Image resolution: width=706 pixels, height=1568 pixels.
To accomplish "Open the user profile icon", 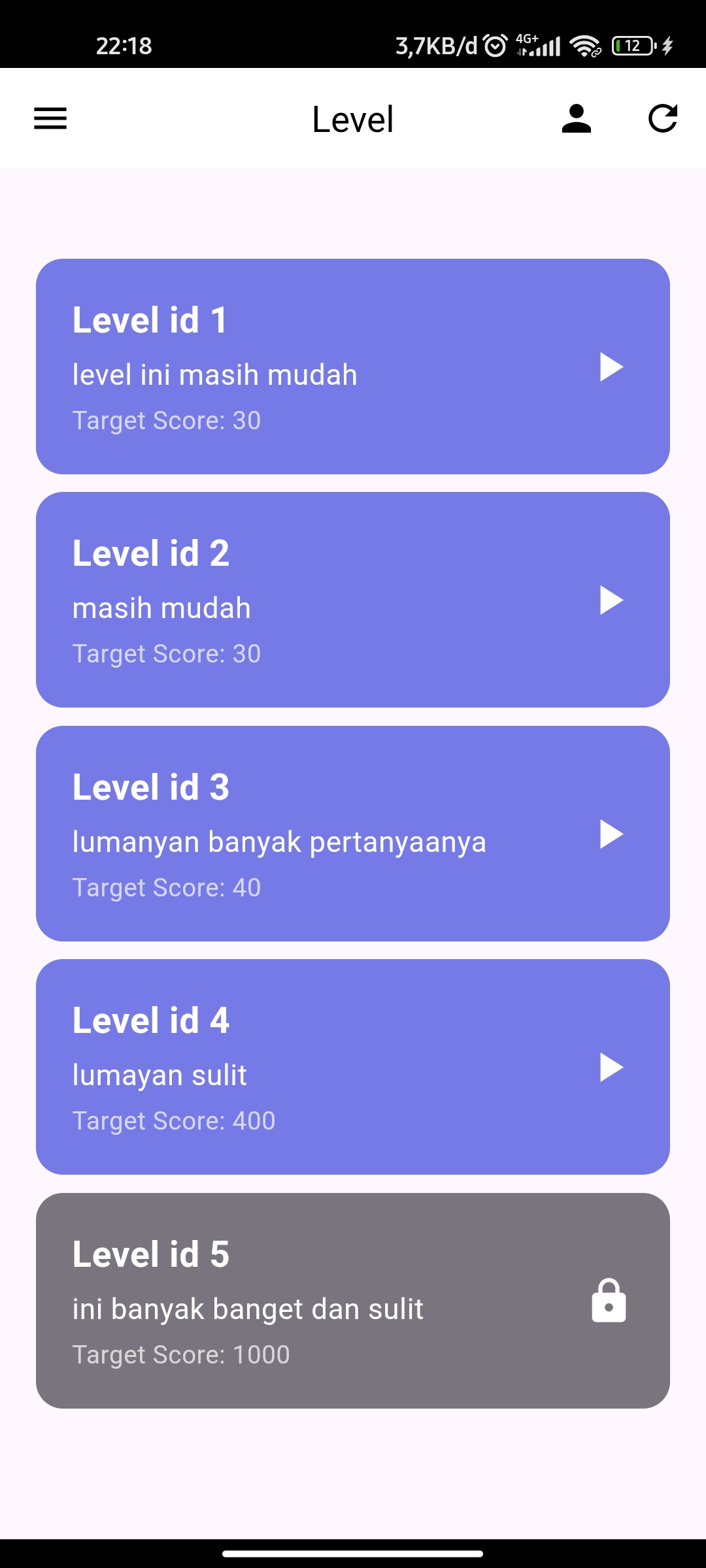I will click(x=576, y=118).
